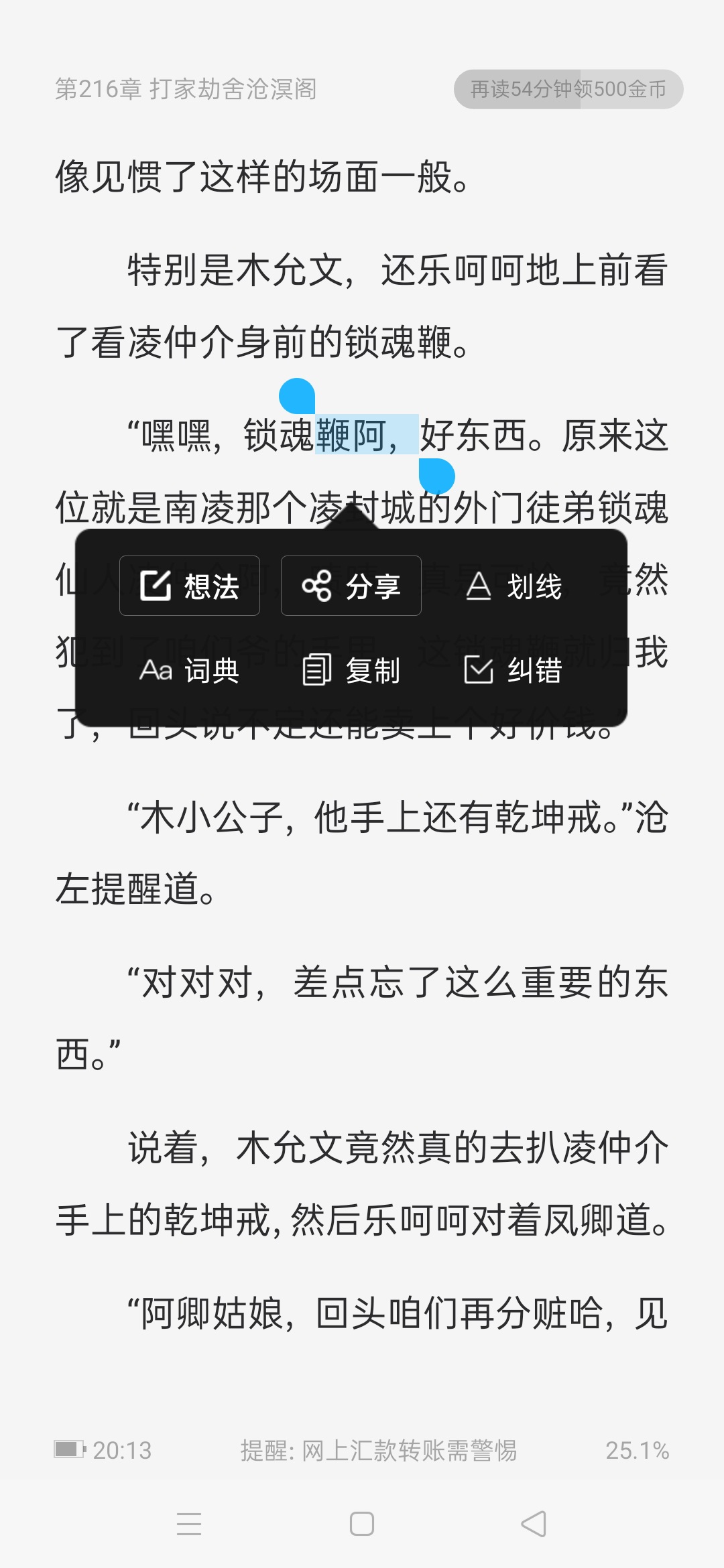The width and height of the screenshot is (724, 1568).
Task: Return to home screen via home button
Action: point(362,1523)
